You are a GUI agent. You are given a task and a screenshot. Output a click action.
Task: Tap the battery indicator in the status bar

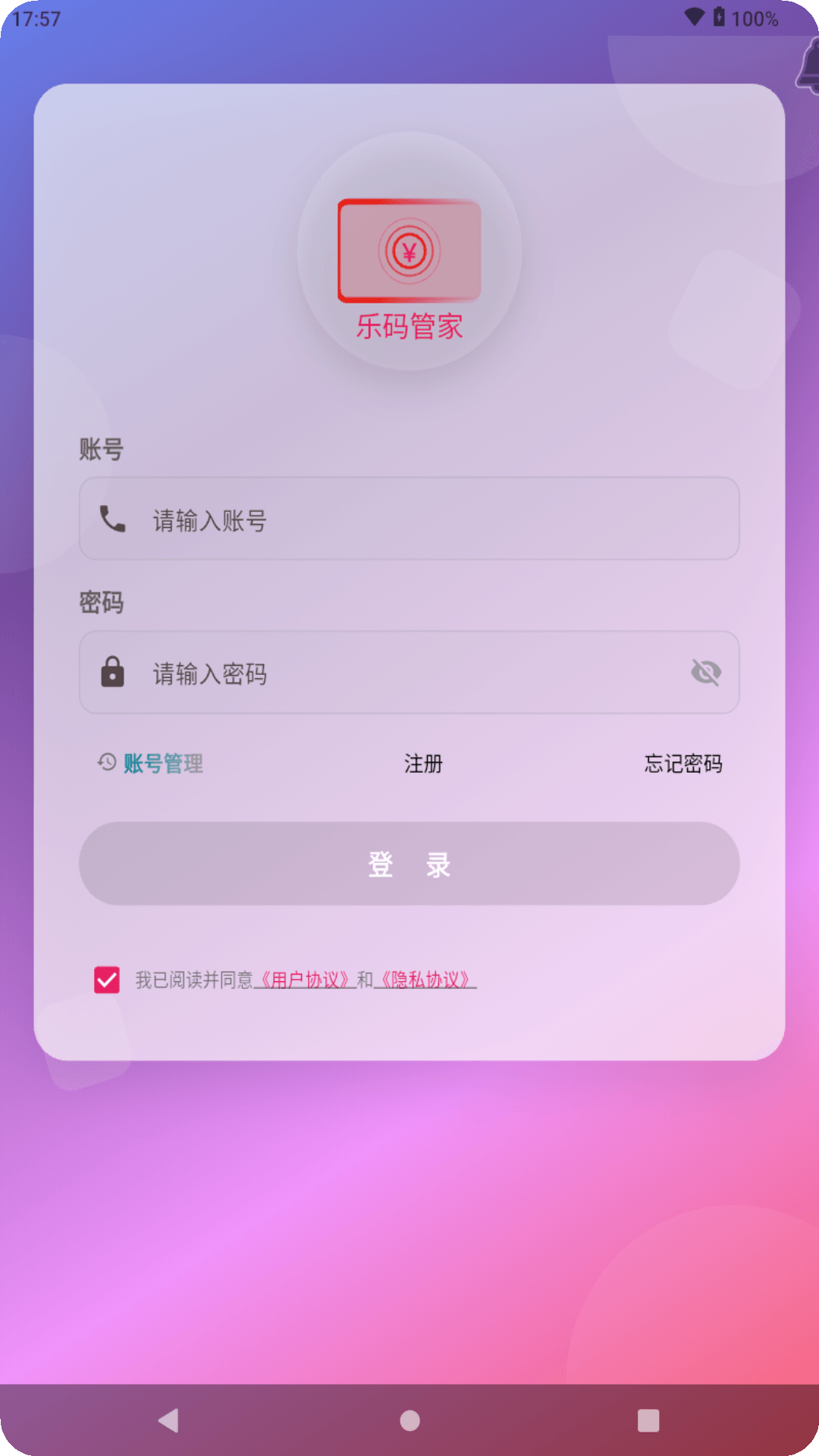(x=720, y=18)
